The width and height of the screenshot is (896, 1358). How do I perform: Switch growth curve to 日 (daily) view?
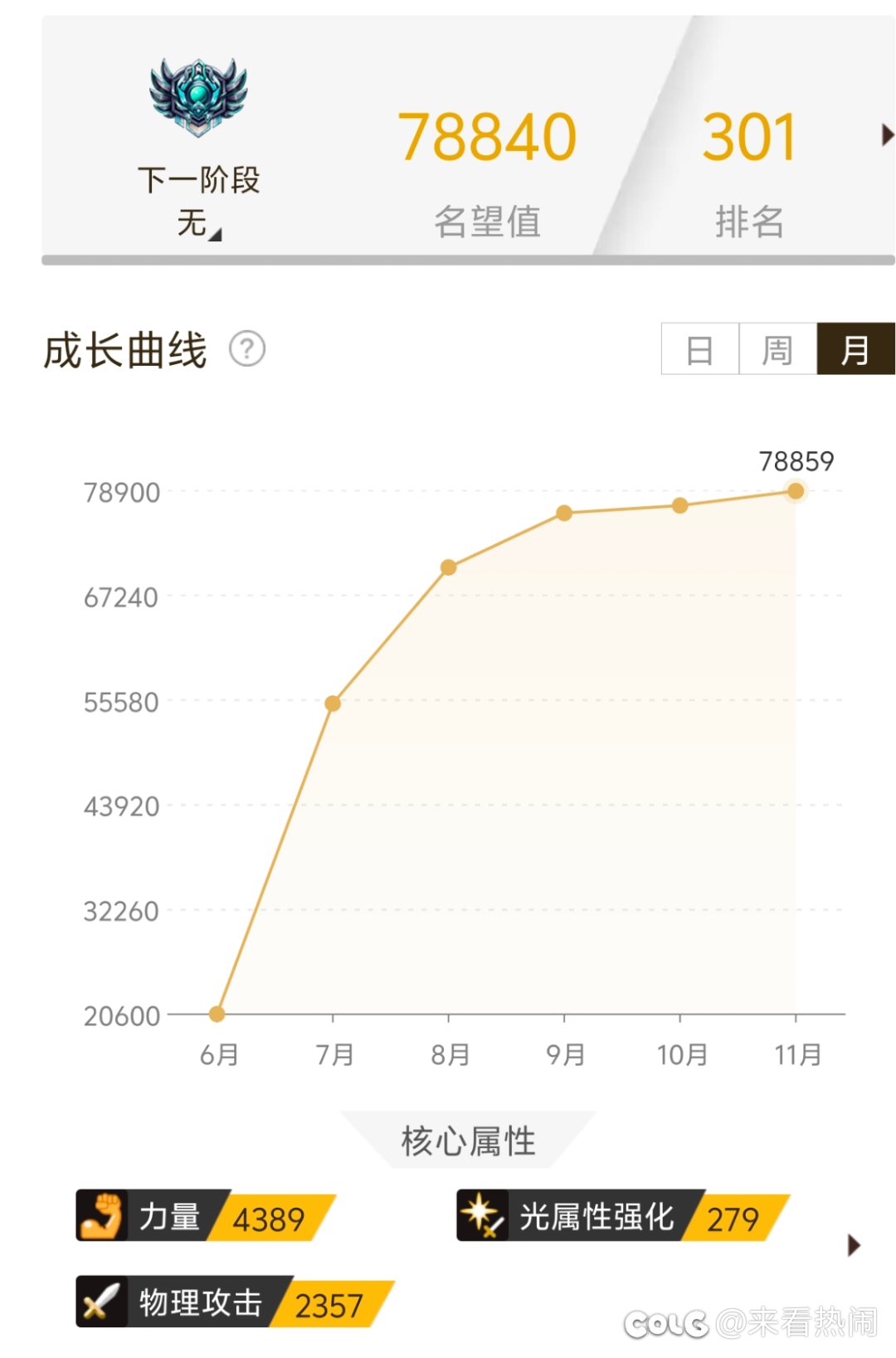point(699,349)
